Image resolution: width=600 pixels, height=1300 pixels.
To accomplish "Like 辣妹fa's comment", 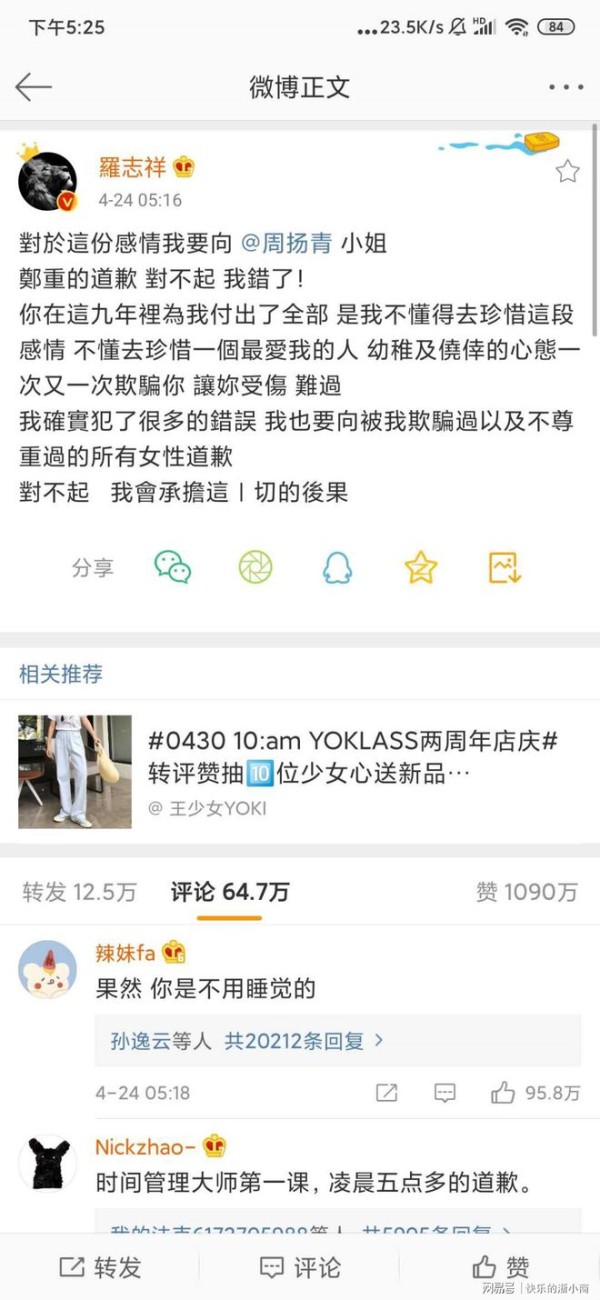I will tap(535, 1093).
